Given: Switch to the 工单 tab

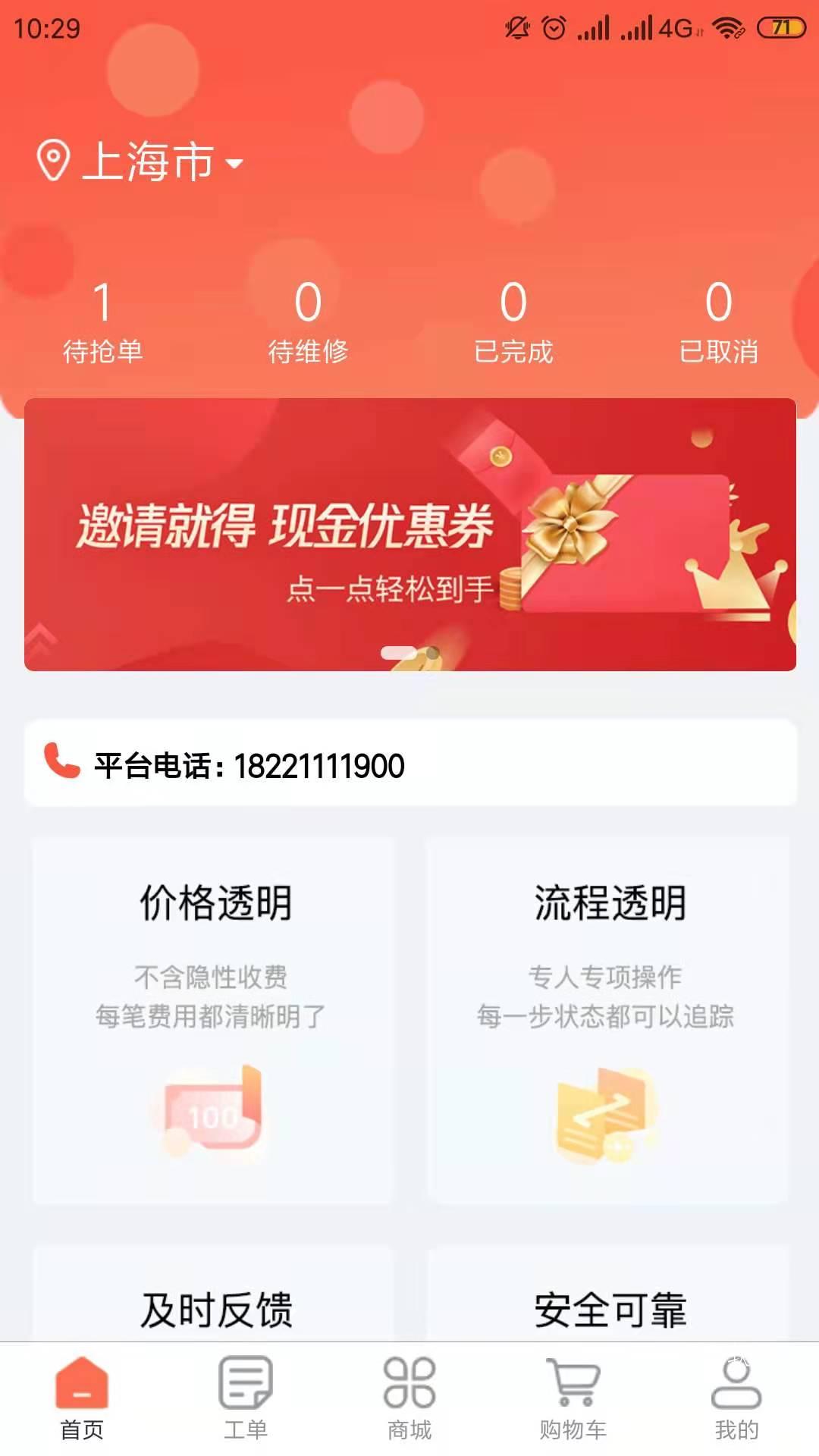Looking at the screenshot, I should pyautogui.click(x=245, y=1399).
